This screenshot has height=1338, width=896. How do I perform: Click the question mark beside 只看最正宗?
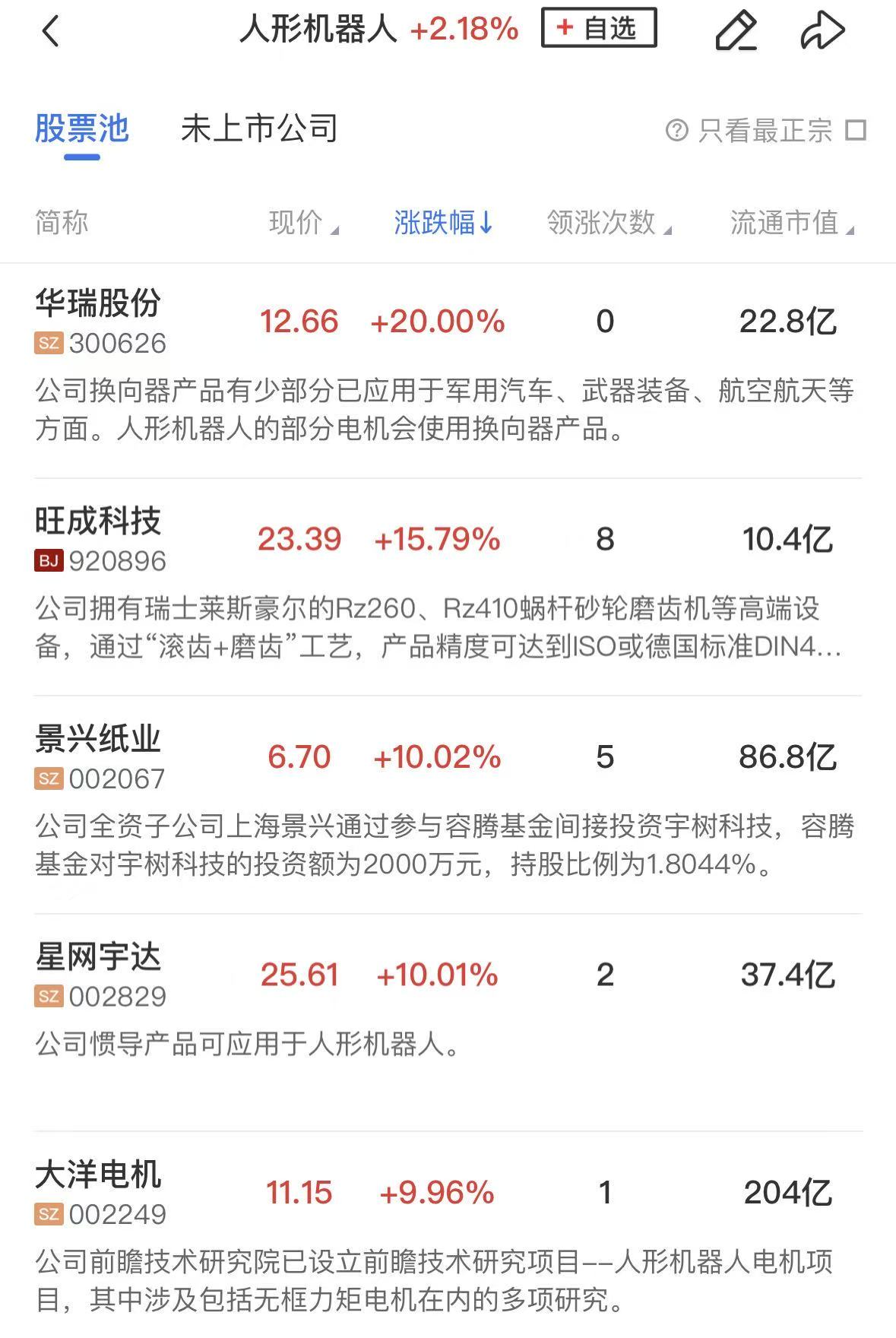point(676,130)
